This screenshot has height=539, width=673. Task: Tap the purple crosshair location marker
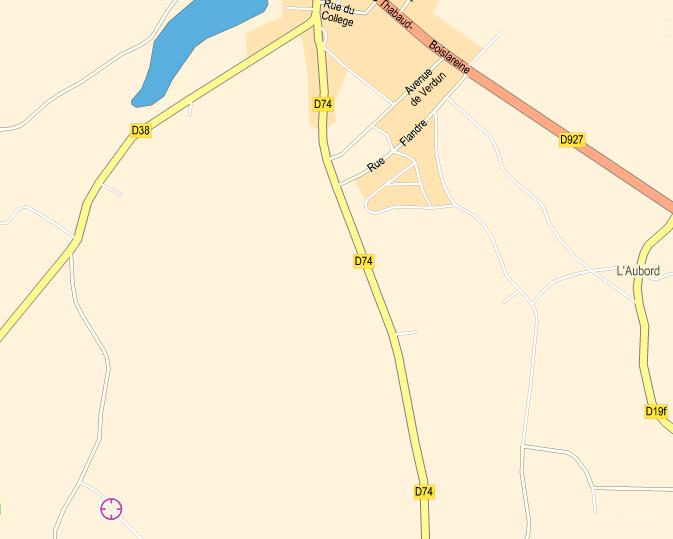point(111,509)
